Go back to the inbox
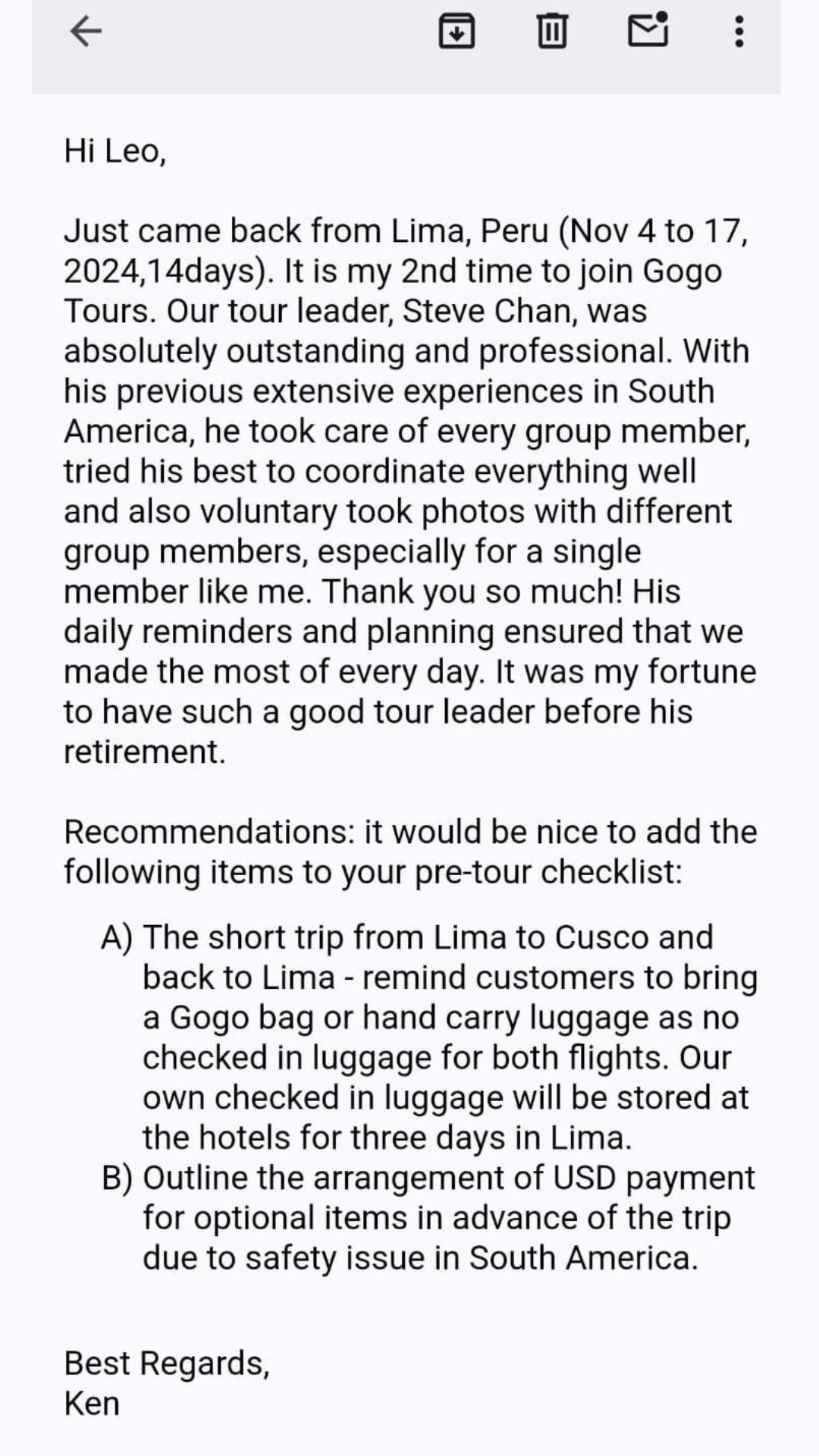The image size is (819, 1456). pyautogui.click(x=86, y=32)
